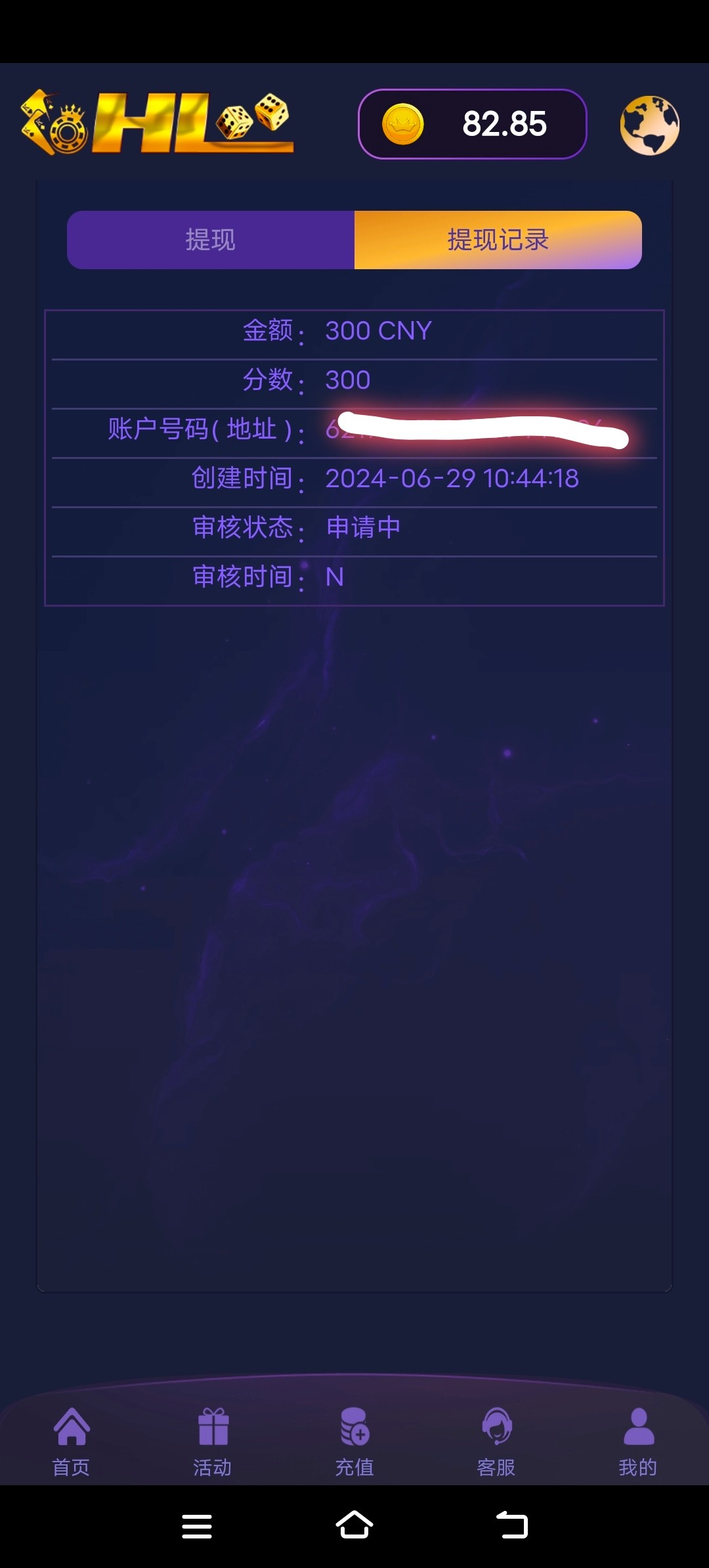Switch to the 提现 tab

pyautogui.click(x=211, y=240)
